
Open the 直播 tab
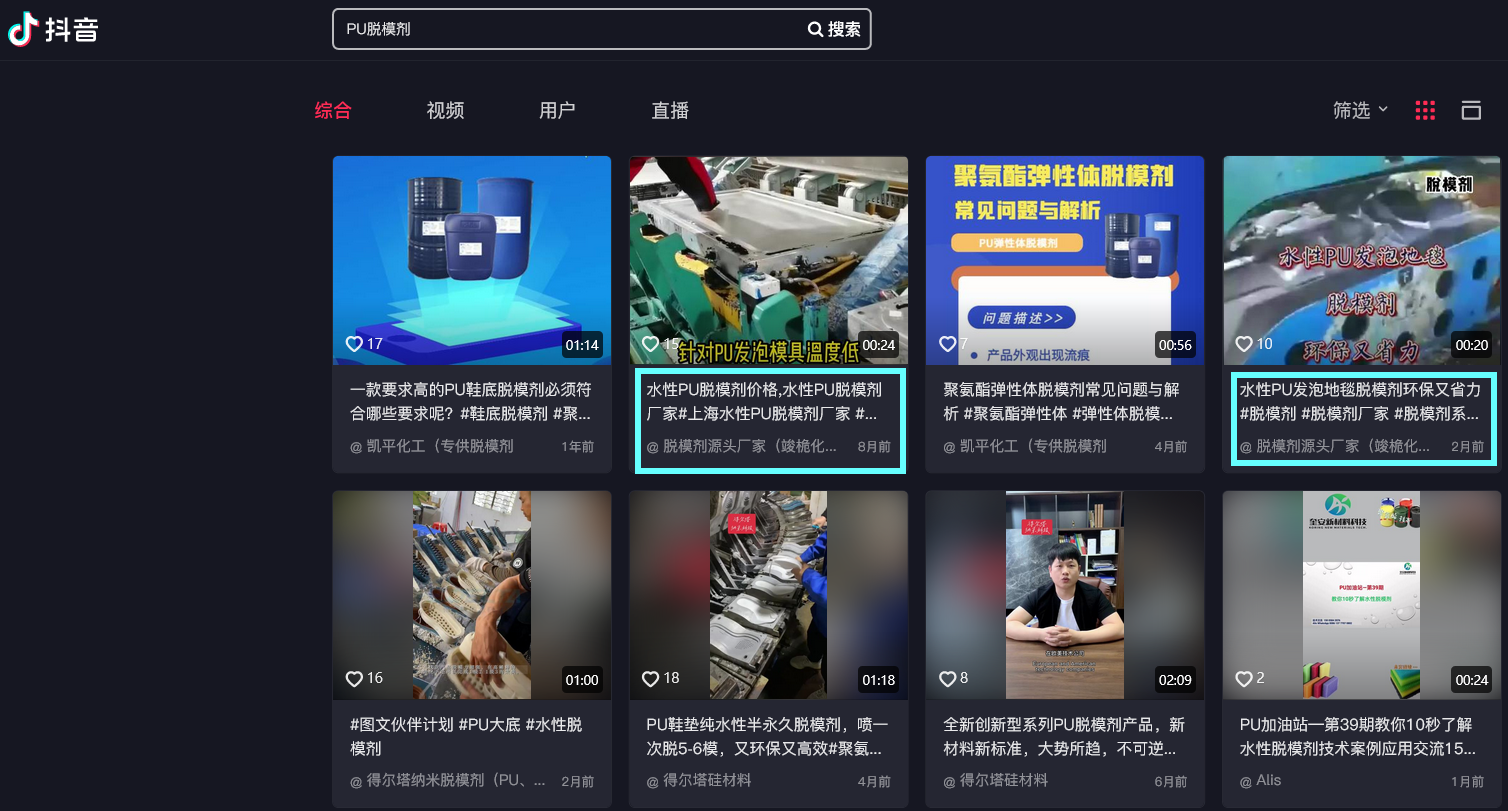pos(670,111)
